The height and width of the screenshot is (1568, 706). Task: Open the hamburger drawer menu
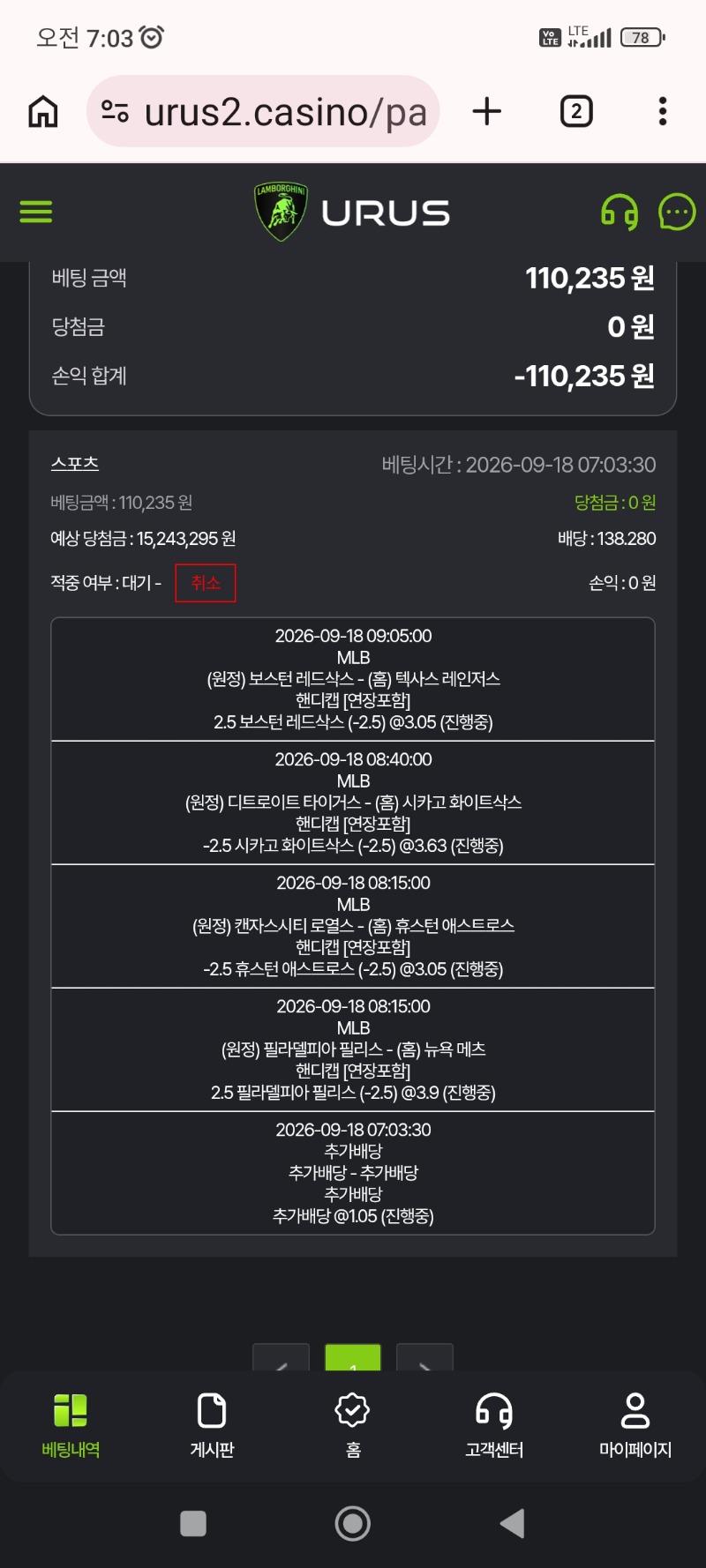coord(36,212)
